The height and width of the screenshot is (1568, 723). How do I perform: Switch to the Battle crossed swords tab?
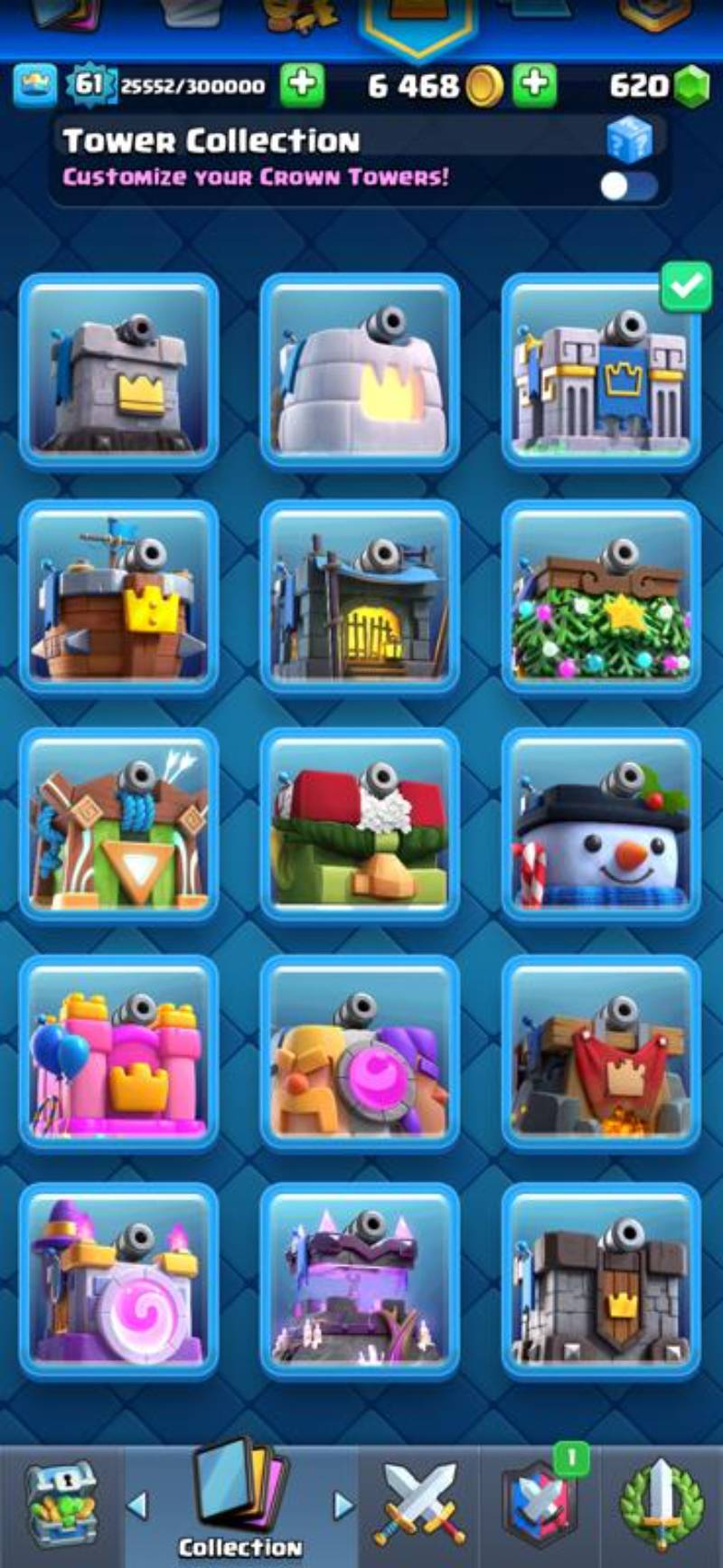(419, 1505)
